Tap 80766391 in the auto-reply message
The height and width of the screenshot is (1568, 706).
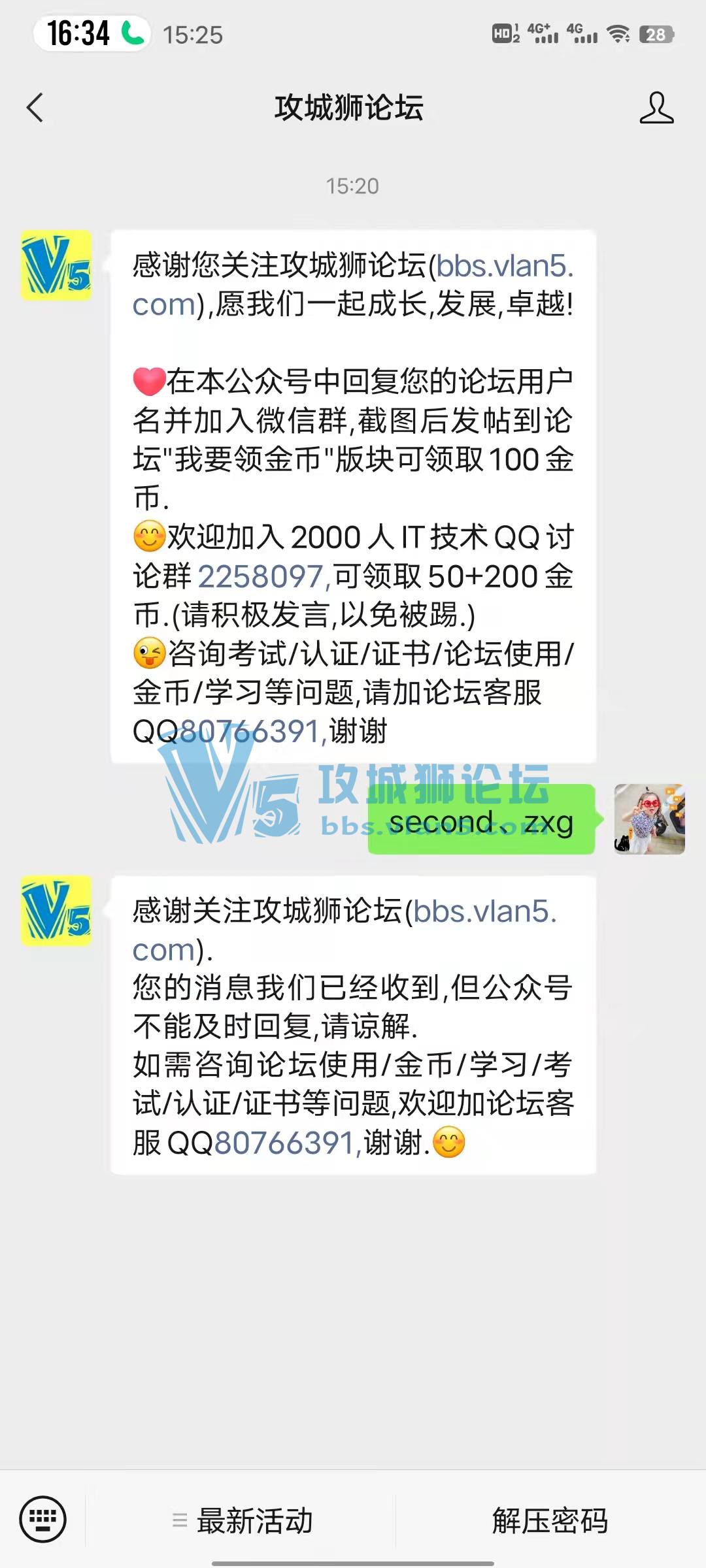[x=284, y=1143]
